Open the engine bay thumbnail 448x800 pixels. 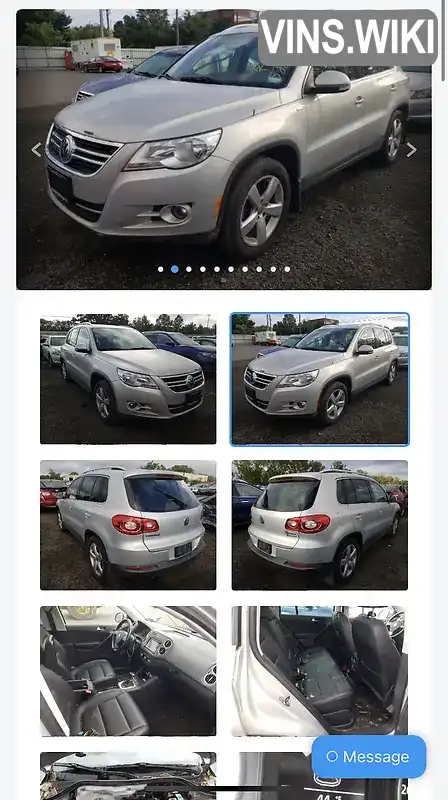128,776
